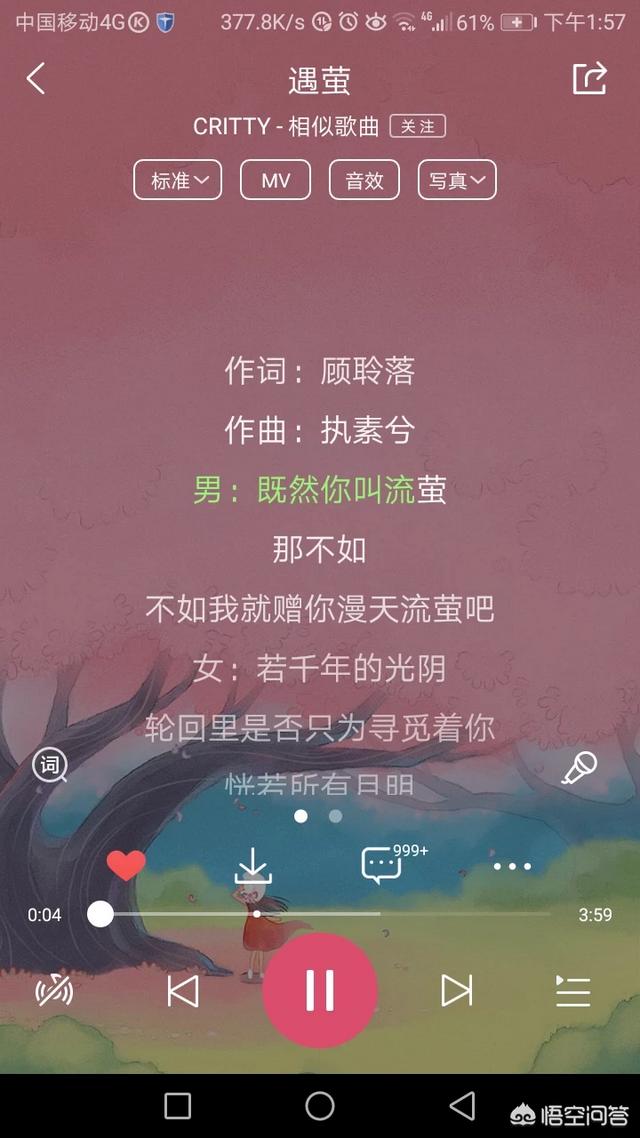Unlike the song with the red heart
Screen dimensions: 640x1138
(126, 865)
